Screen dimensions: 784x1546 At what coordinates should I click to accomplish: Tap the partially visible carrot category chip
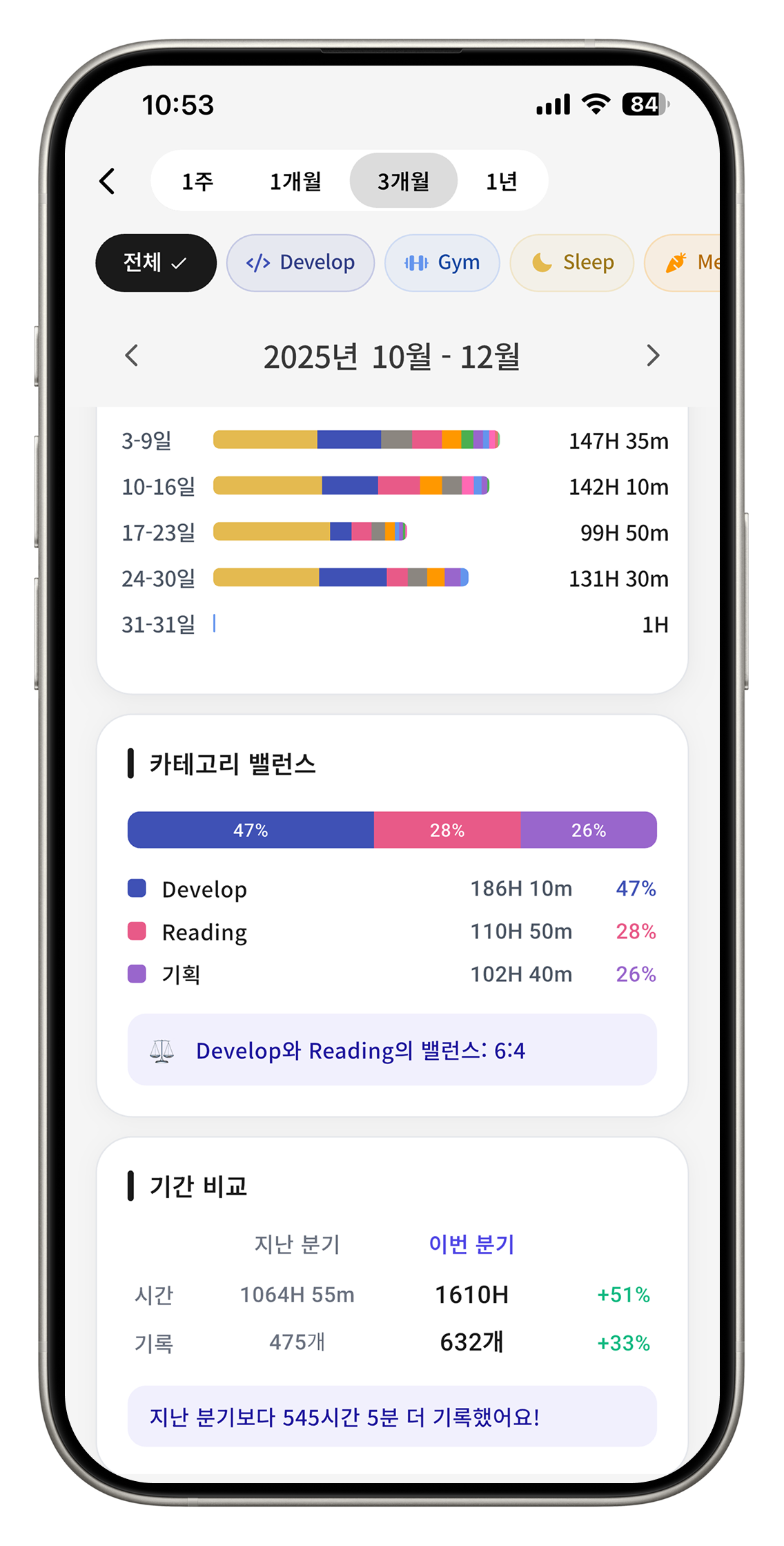[683, 263]
